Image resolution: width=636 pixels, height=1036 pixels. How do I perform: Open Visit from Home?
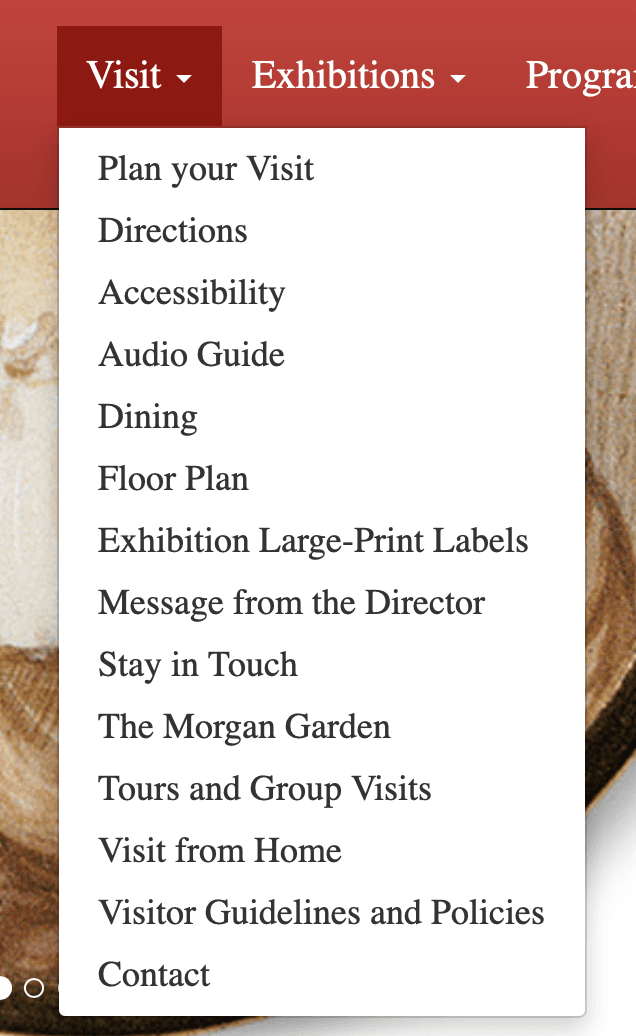(220, 851)
